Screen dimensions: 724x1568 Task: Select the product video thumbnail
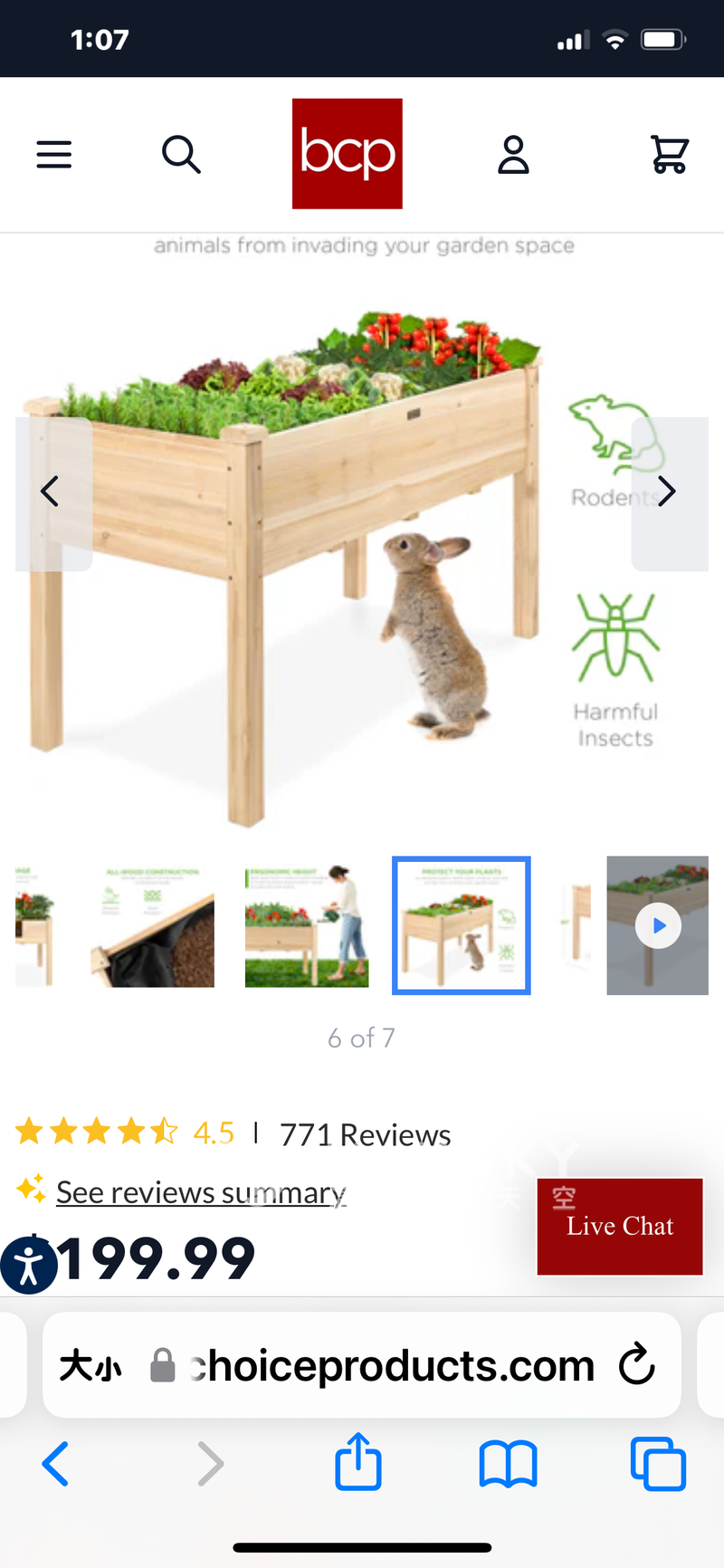[657, 926]
